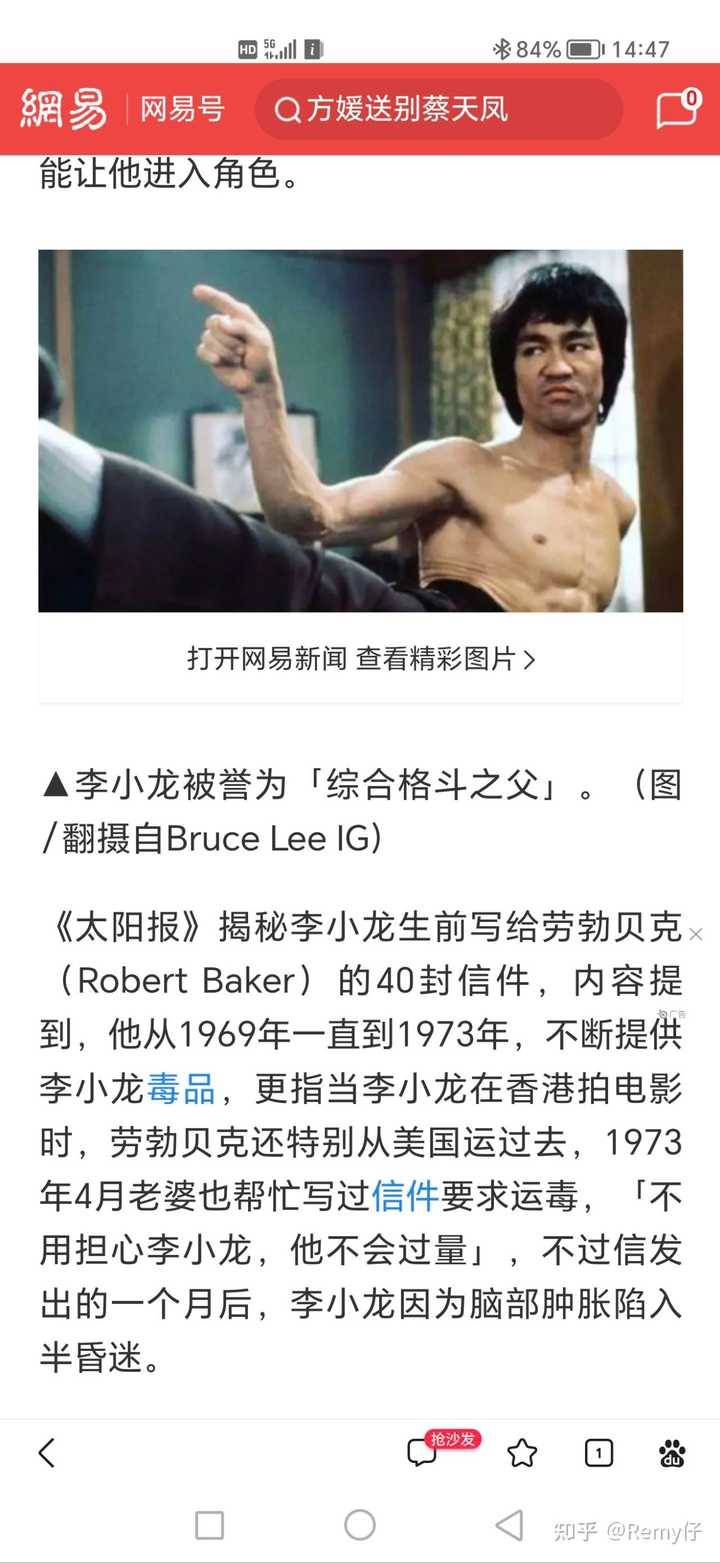Open recent apps from navigation bar
720x1563 pixels.
(209, 1525)
